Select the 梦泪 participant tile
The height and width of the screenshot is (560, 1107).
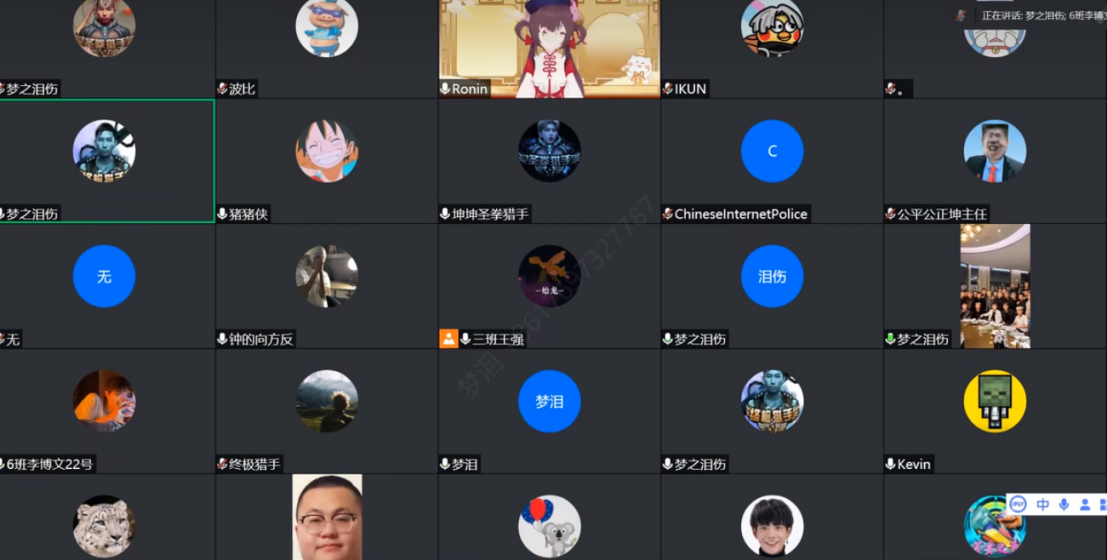549,410
